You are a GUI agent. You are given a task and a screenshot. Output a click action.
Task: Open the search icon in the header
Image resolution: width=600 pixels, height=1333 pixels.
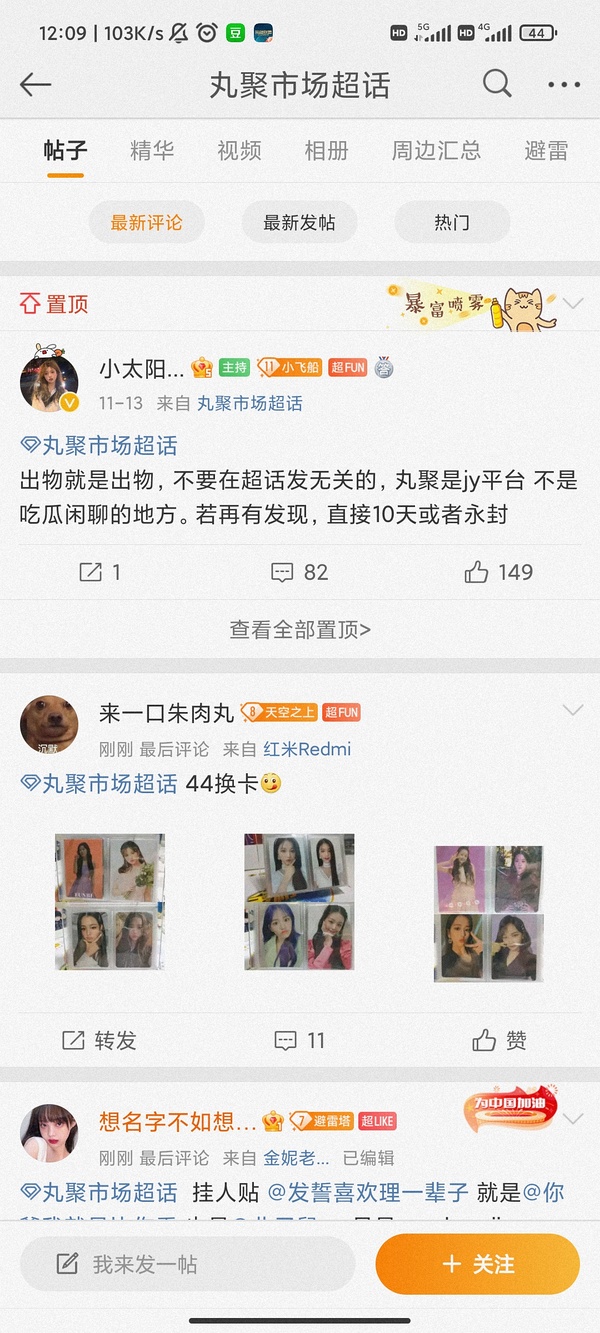(497, 84)
